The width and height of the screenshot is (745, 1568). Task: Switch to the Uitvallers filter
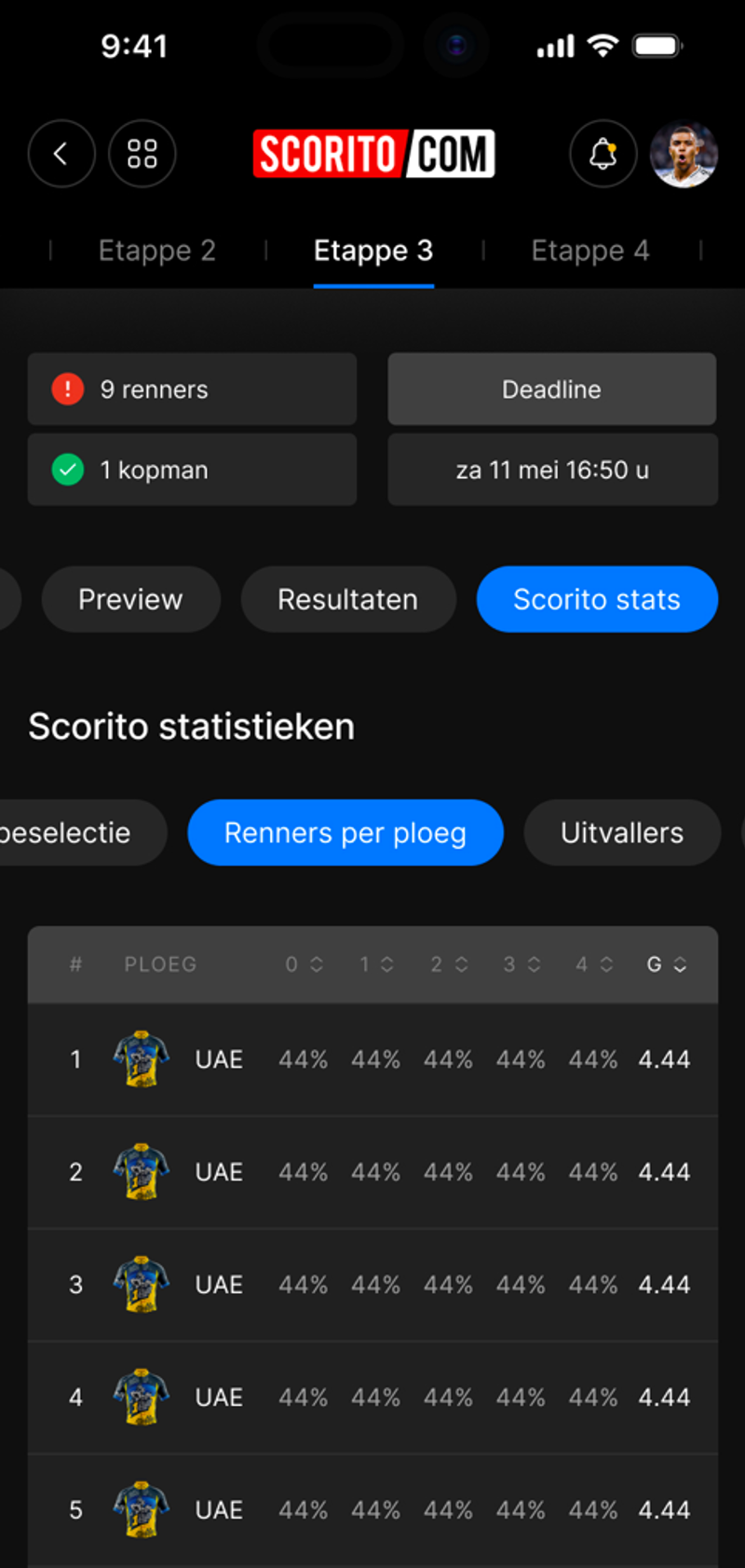pyautogui.click(x=621, y=833)
